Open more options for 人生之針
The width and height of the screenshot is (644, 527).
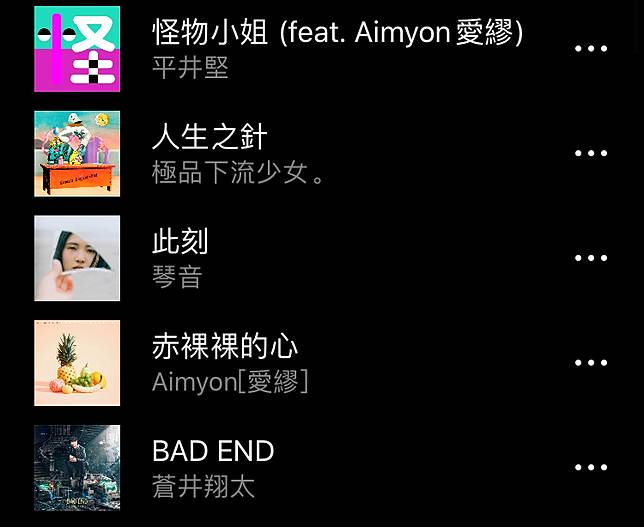click(x=591, y=153)
